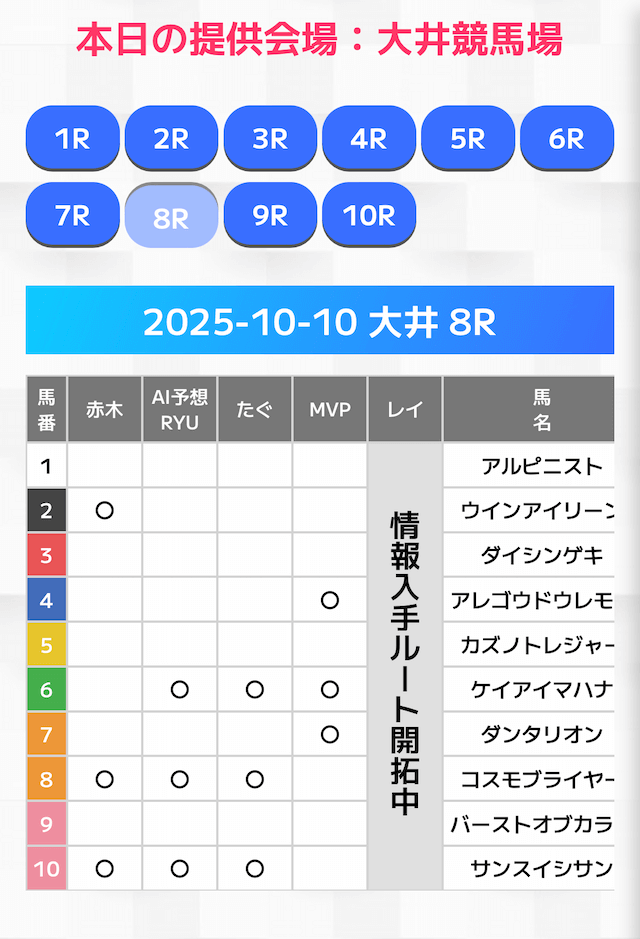Choose the 5R race button
Image resolution: width=640 pixels, height=939 pixels.
coord(468,138)
